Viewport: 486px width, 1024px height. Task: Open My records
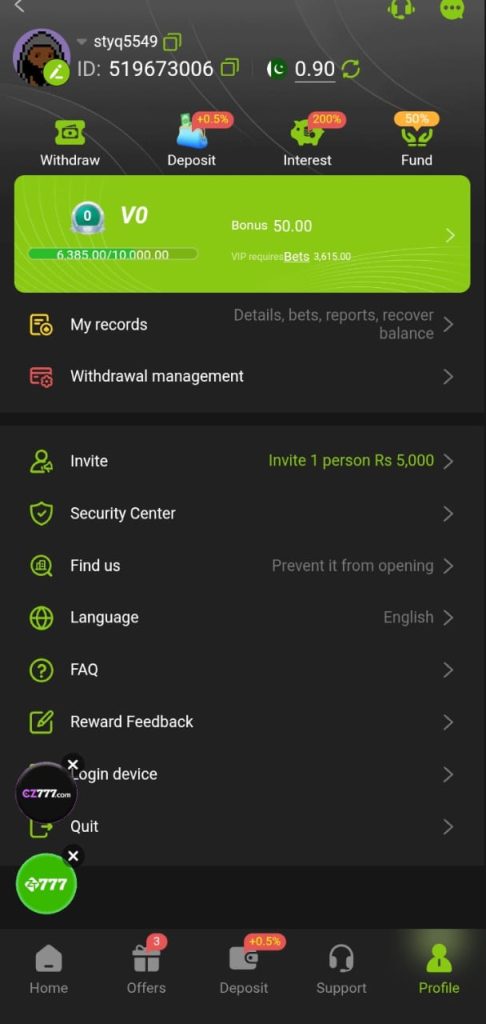(242, 325)
